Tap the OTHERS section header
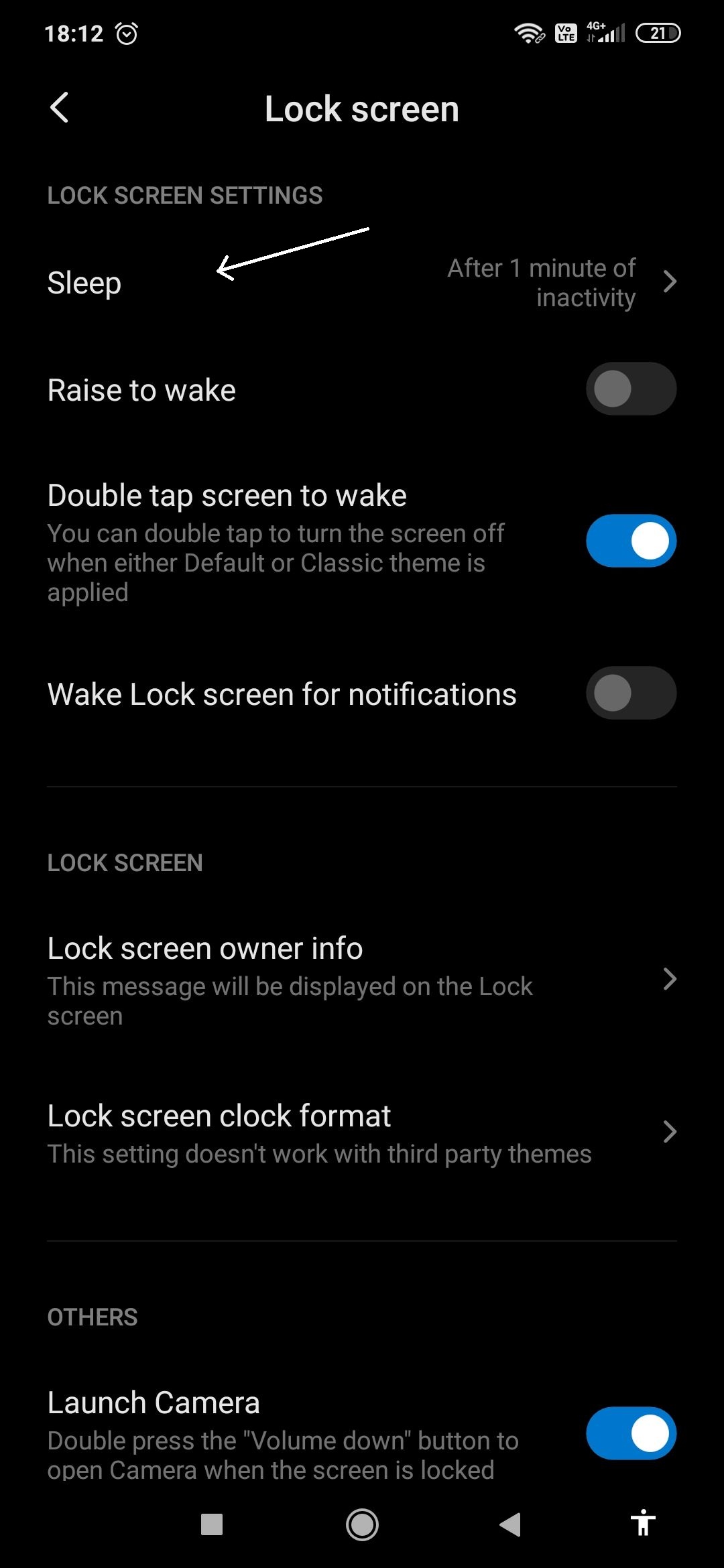Viewport: 724px width, 1568px height. pyautogui.click(x=92, y=1317)
